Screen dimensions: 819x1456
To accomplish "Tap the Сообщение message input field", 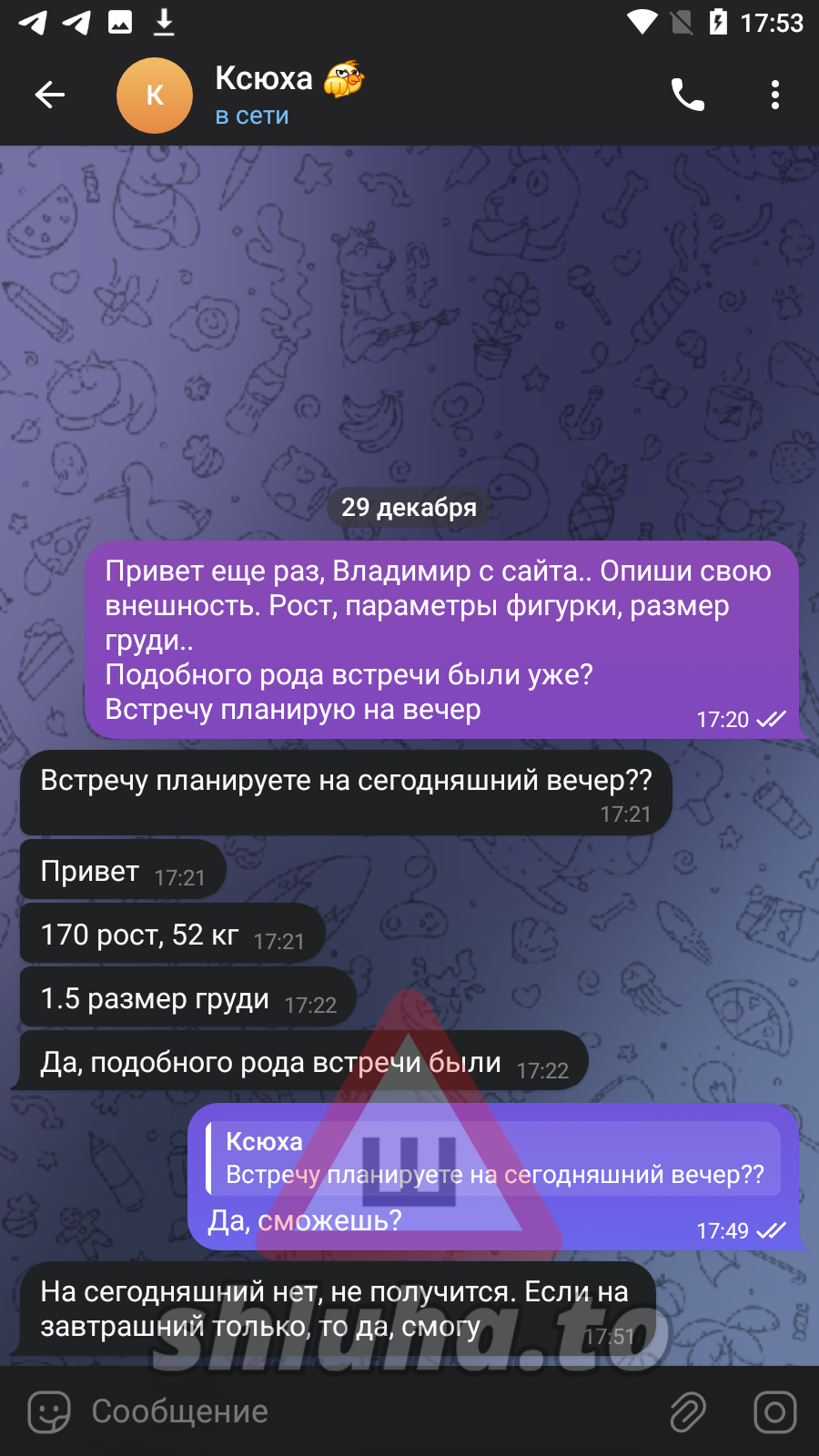I will pyautogui.click(x=364, y=1411).
